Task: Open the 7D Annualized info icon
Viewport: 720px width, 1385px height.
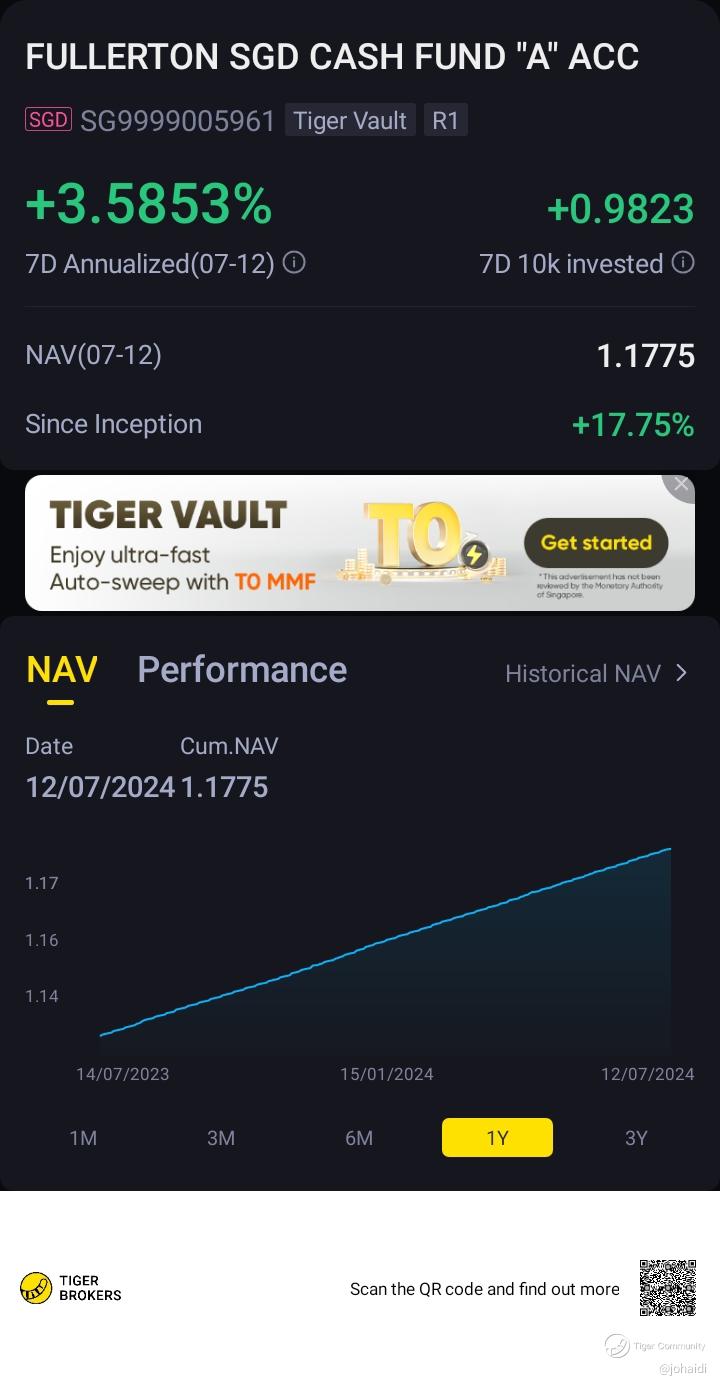Action: [294, 263]
